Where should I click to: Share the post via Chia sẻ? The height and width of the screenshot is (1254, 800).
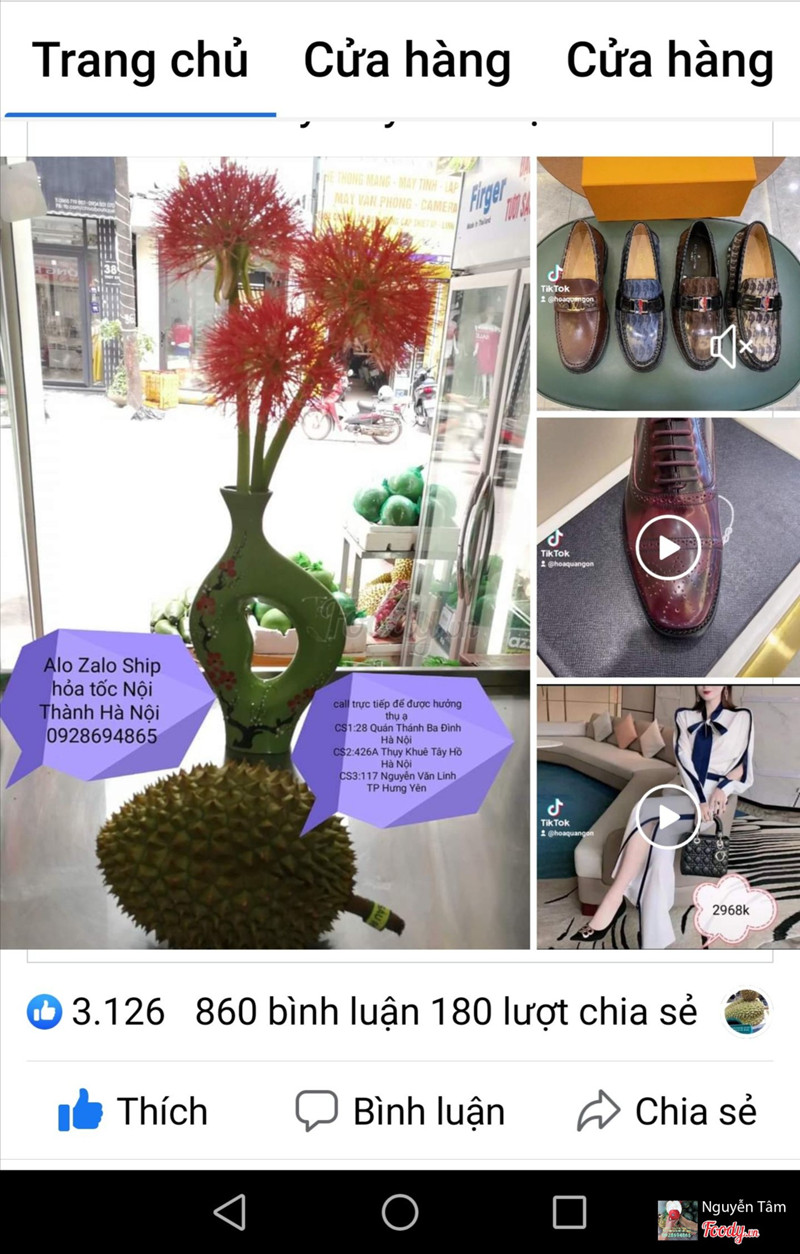point(667,1111)
